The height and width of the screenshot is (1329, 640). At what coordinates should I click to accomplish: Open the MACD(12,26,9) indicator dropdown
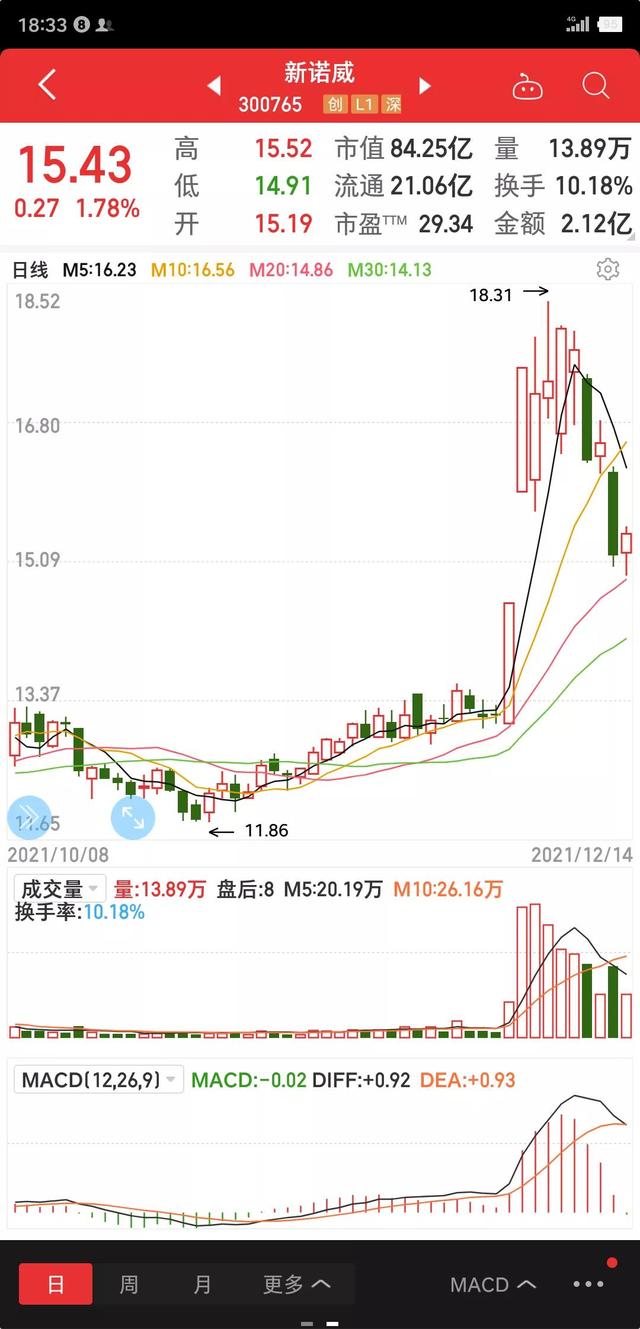coord(100,1080)
